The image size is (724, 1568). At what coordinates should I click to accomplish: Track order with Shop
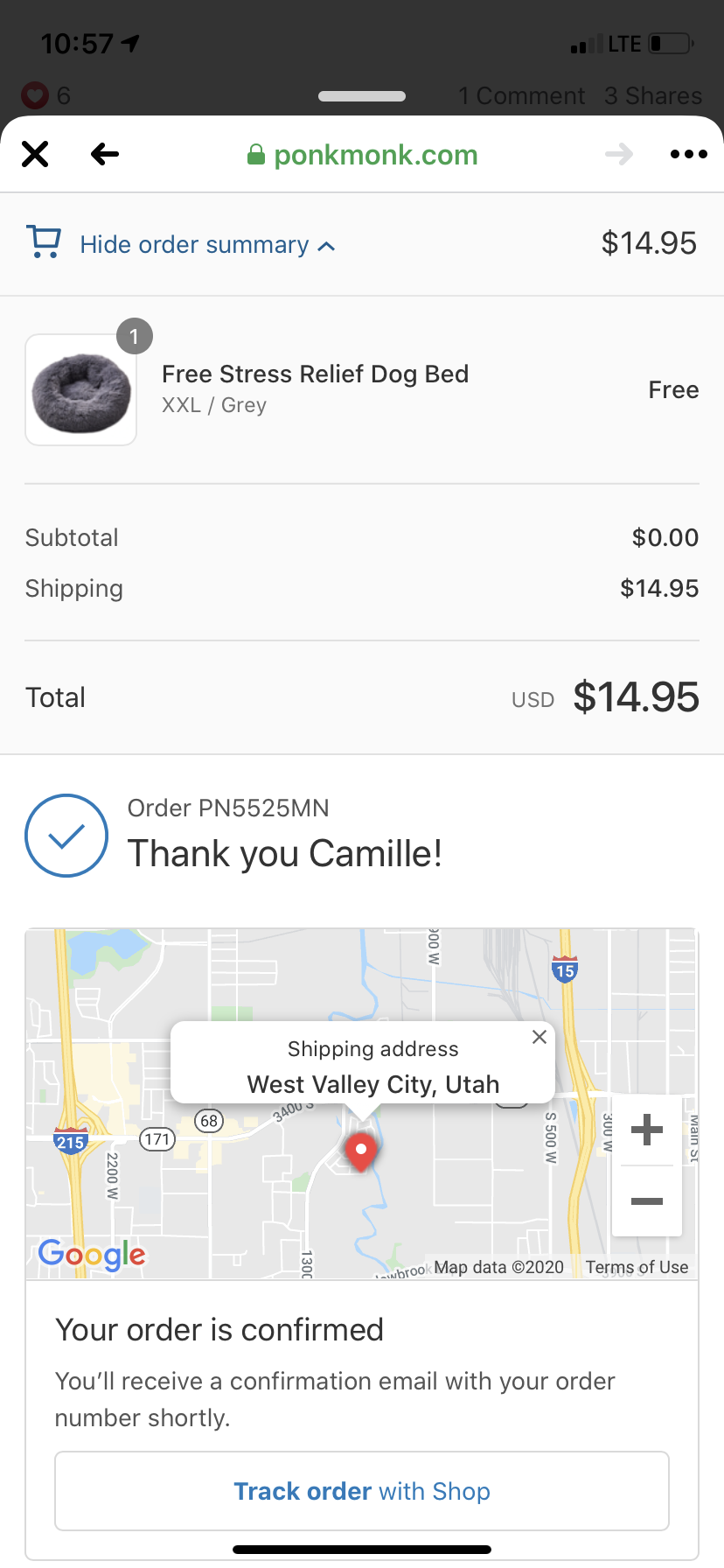pyautogui.click(x=362, y=1491)
